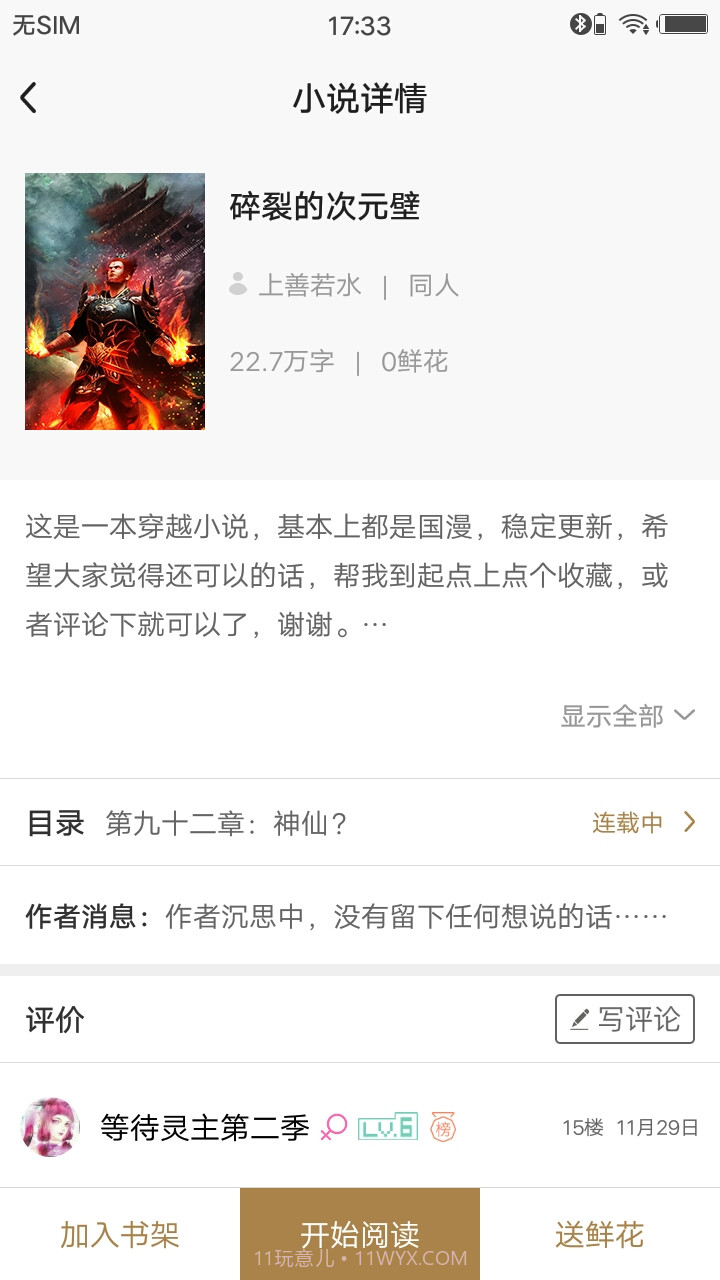Screen dimensions: 720x1280
Task: Click the 写评论 comment button
Action: click(x=624, y=1018)
